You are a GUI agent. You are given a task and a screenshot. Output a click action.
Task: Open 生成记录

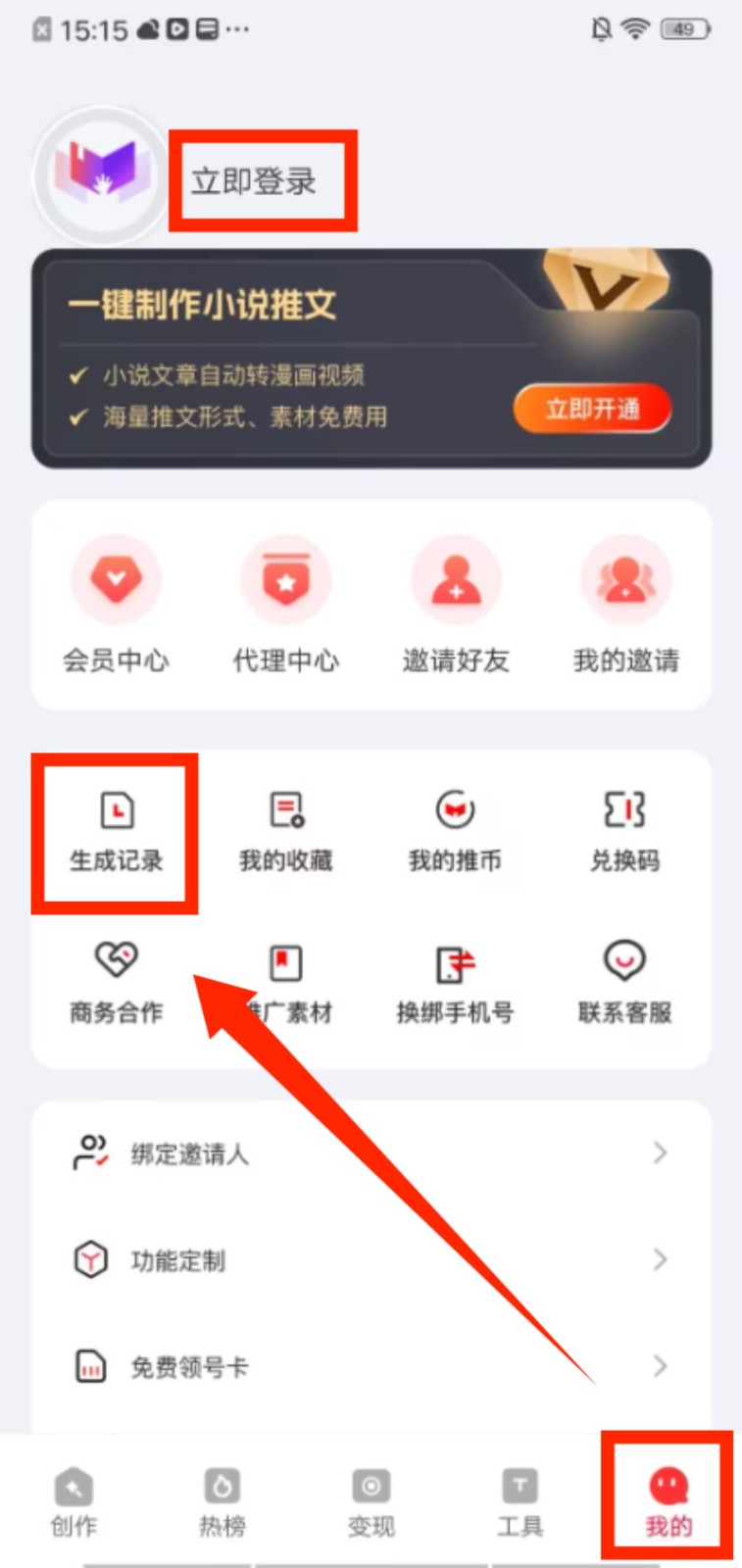coord(117,831)
